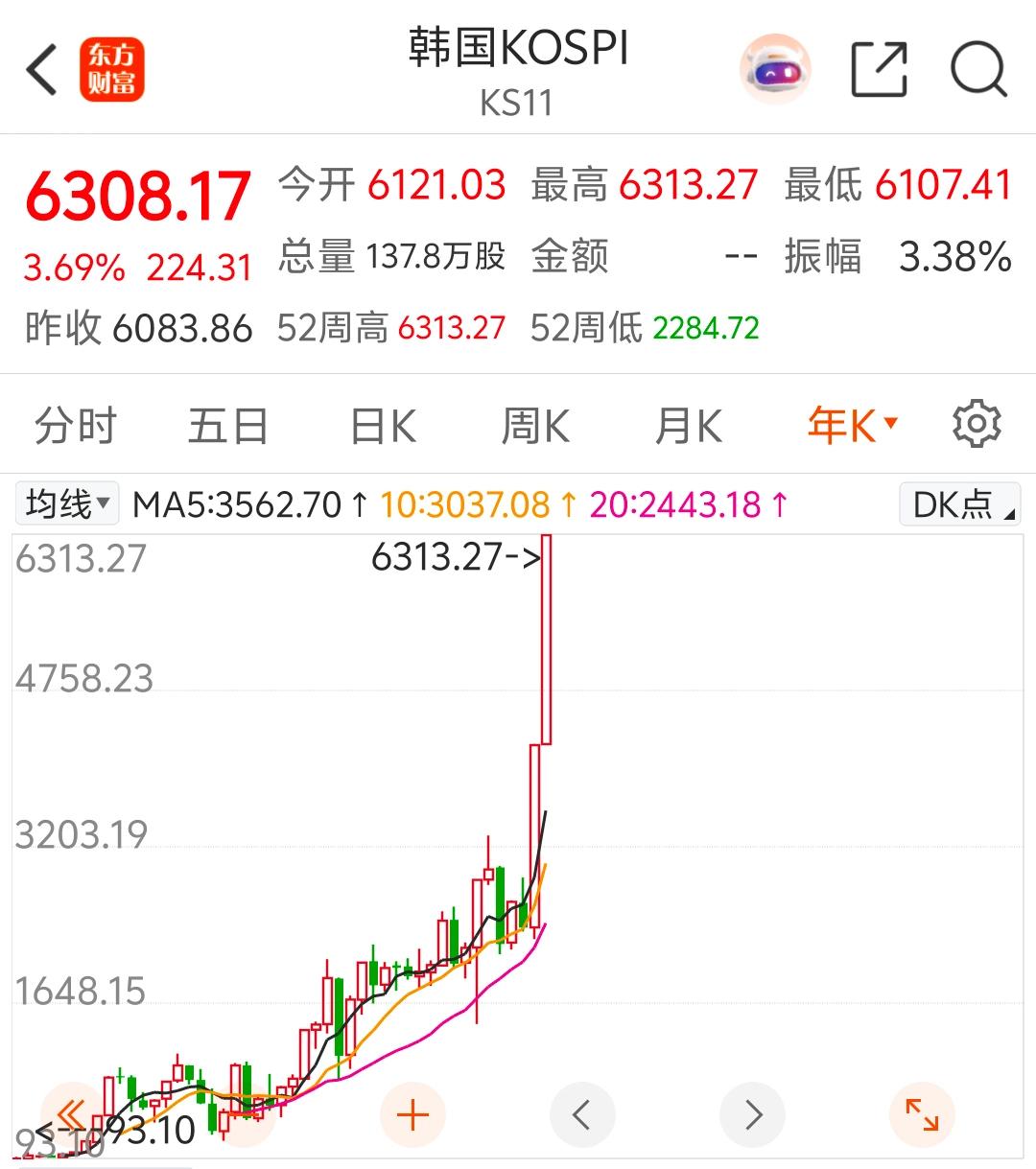Open chart settings via the gear icon
This screenshot has width=1036, height=1169.
[977, 424]
